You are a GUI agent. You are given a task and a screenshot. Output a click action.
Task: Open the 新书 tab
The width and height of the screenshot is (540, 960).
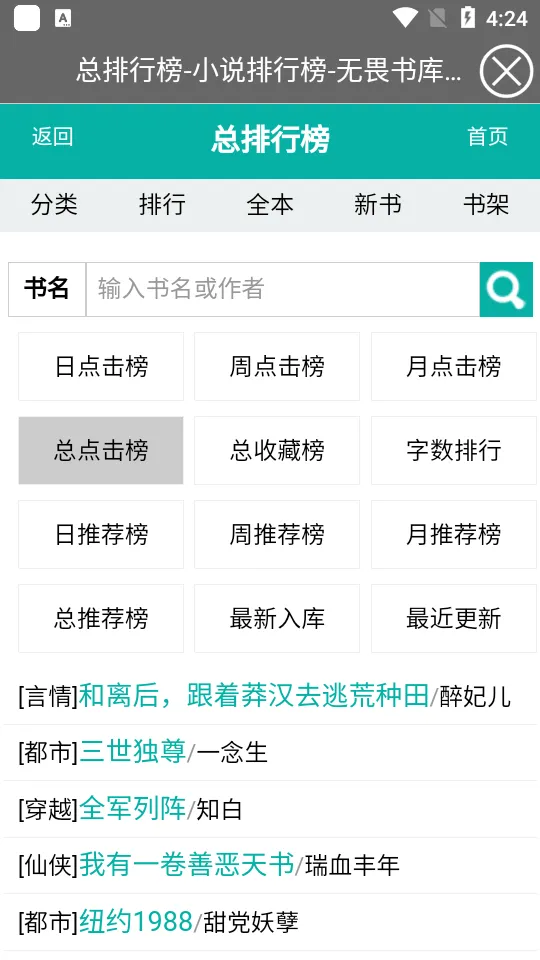pos(378,204)
